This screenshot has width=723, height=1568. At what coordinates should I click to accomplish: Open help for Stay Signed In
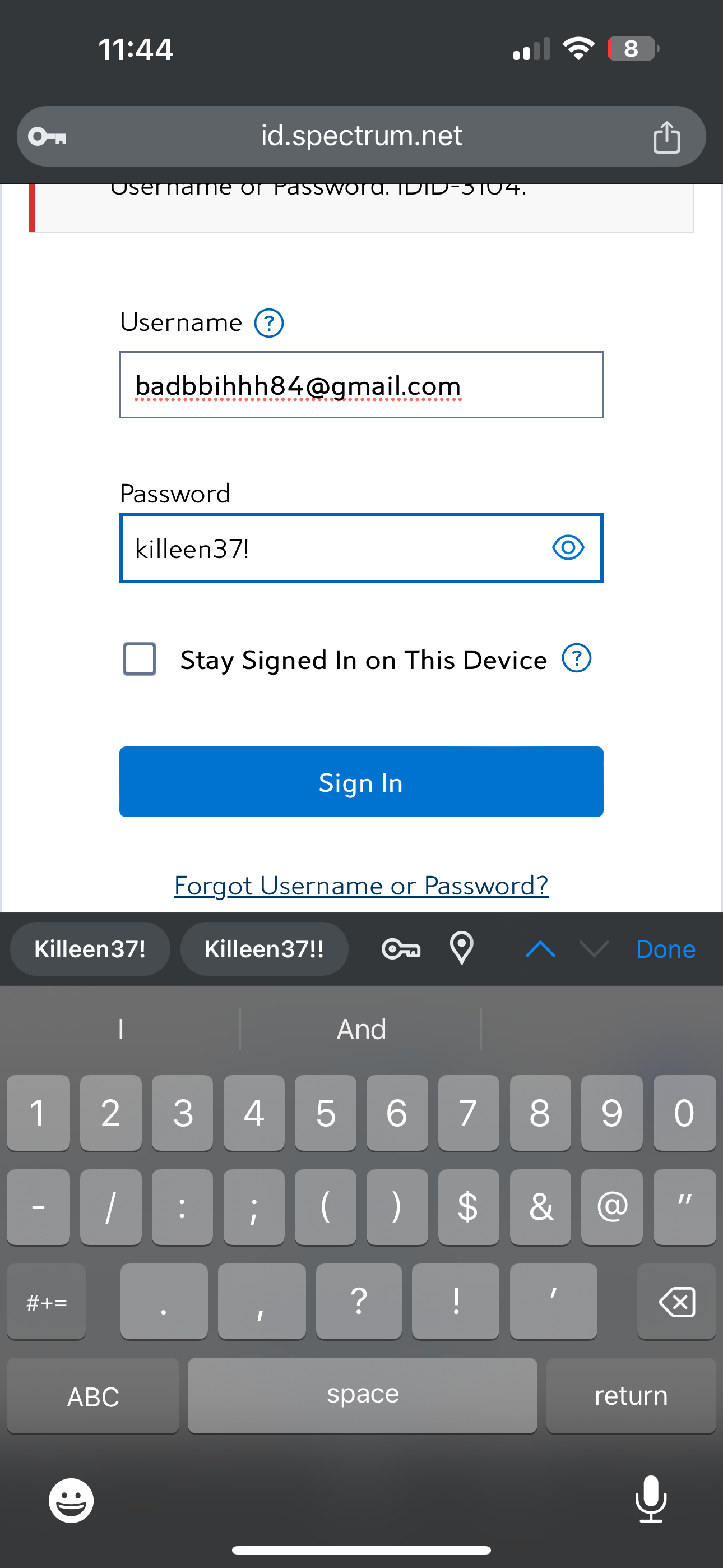pyautogui.click(x=576, y=658)
